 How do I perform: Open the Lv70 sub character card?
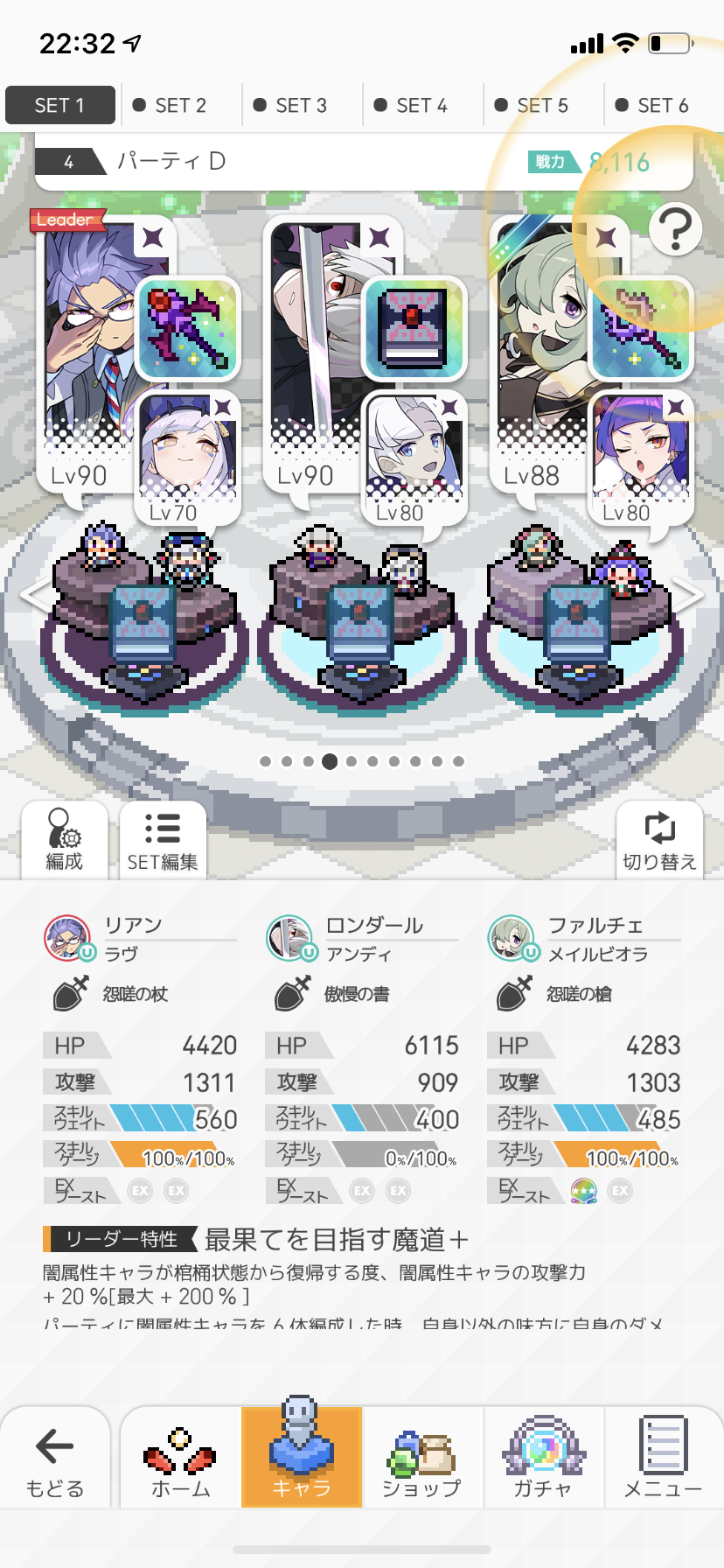tap(187, 457)
